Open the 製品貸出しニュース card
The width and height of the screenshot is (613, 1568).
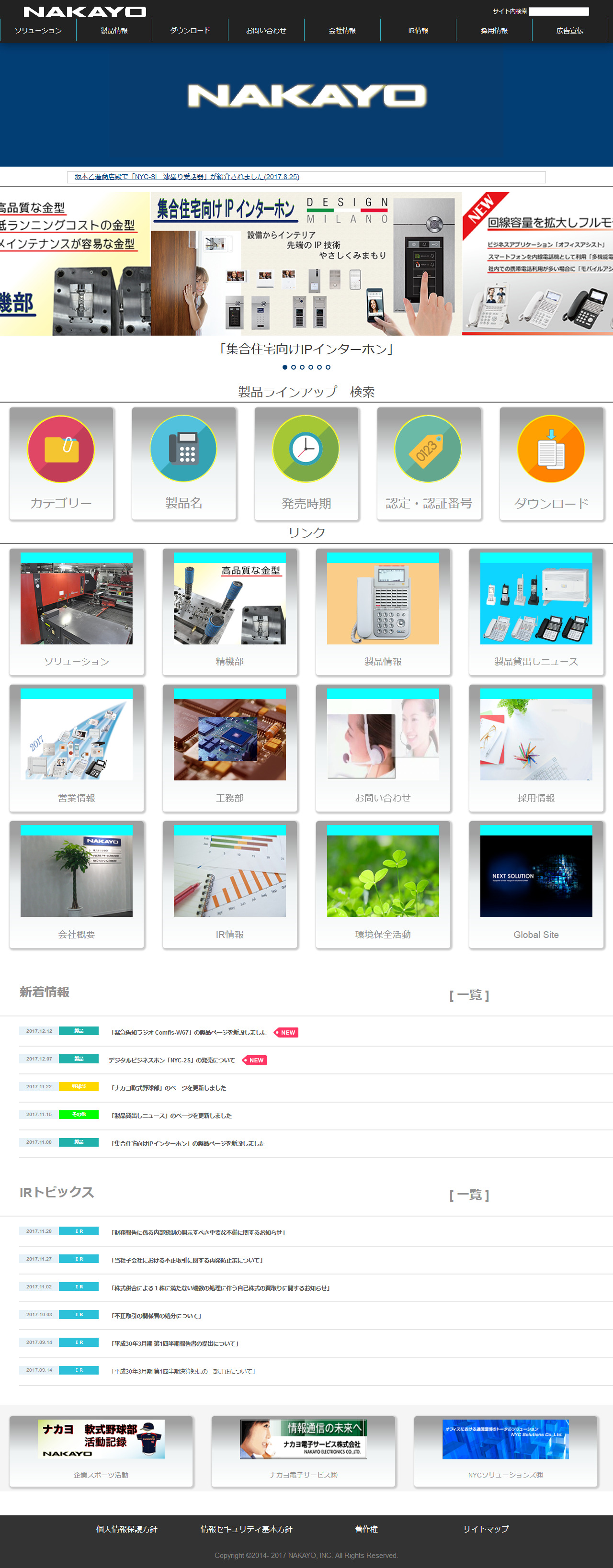tap(536, 611)
